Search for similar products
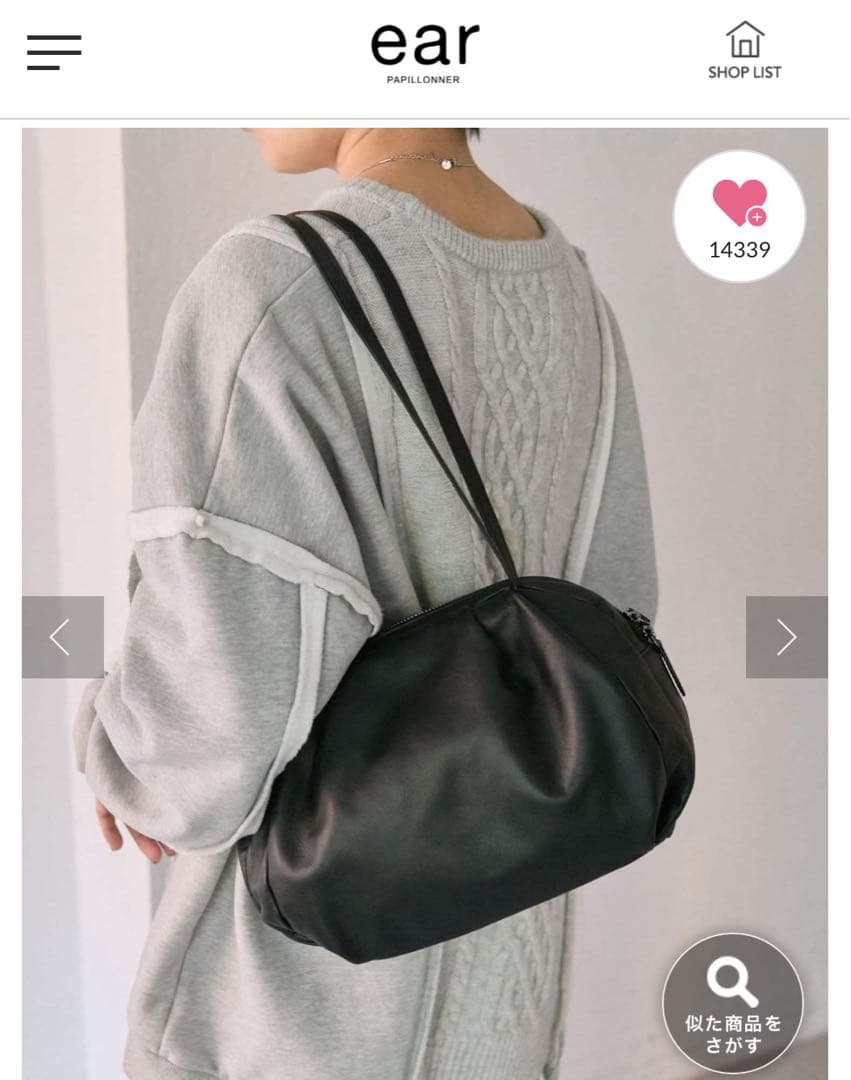 pyautogui.click(x=733, y=1003)
